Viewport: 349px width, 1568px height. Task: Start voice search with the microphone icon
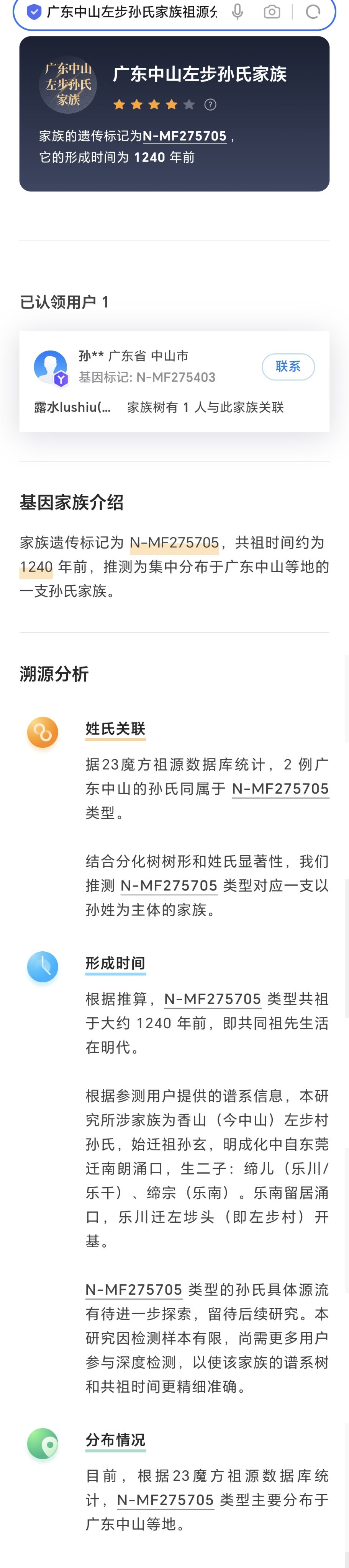point(238,11)
